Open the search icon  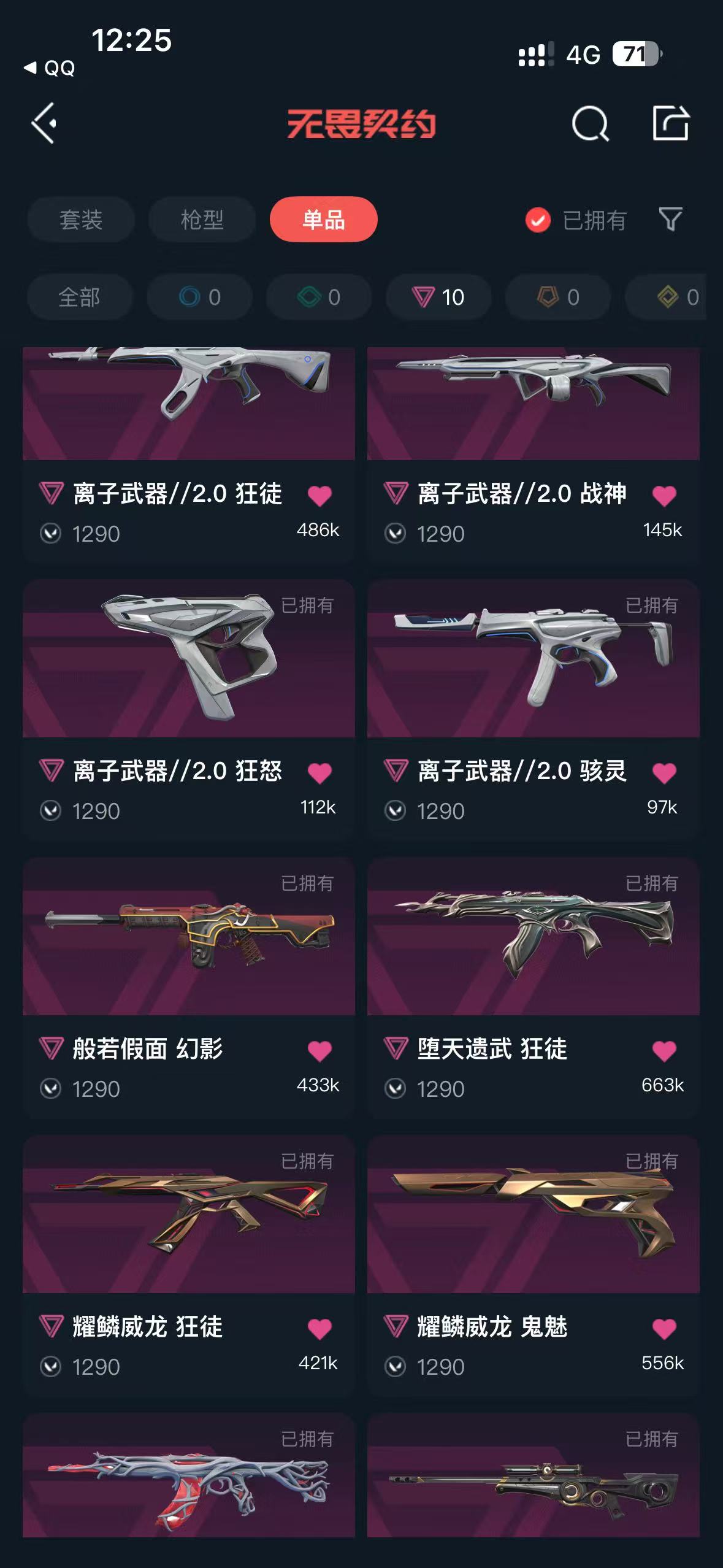pos(589,123)
